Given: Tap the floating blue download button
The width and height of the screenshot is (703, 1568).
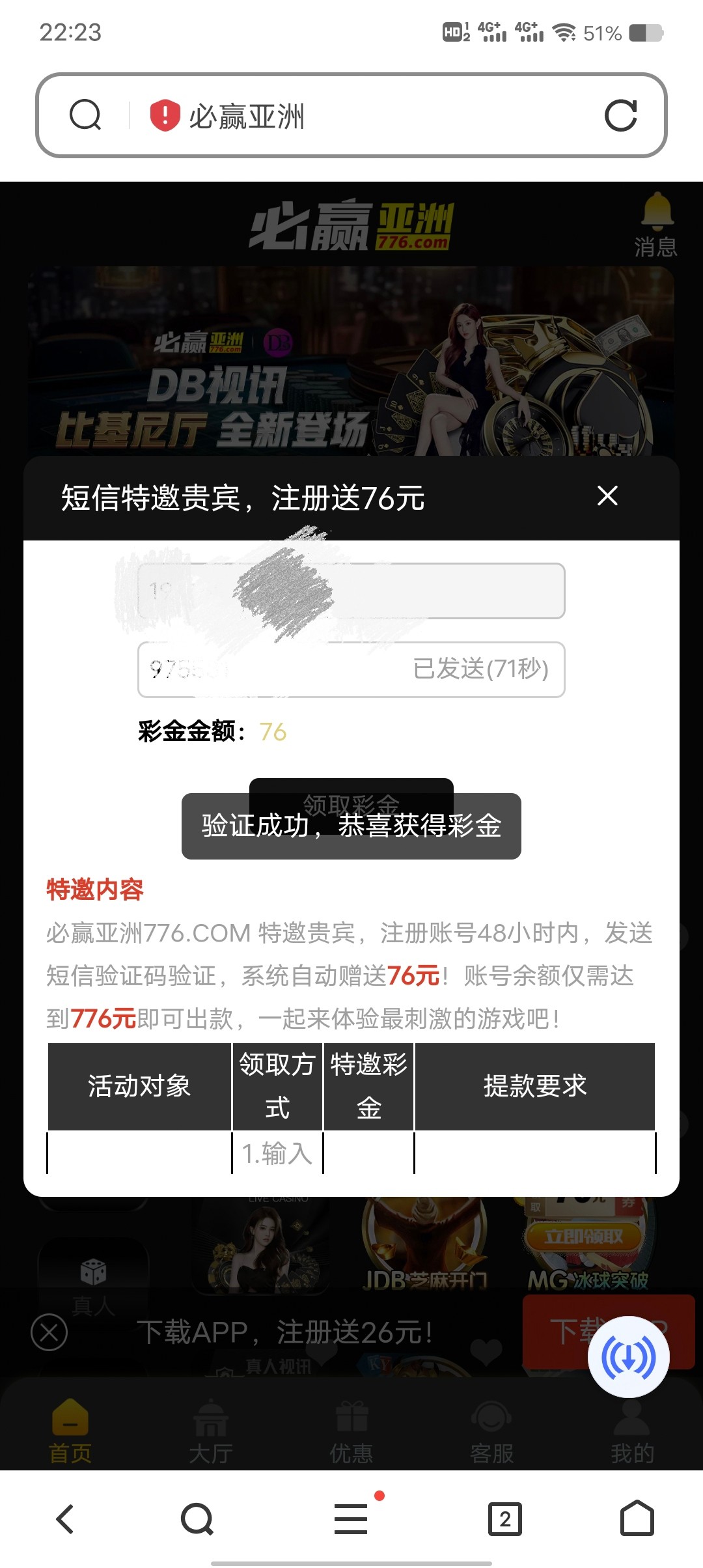Looking at the screenshot, I should click(x=628, y=1357).
